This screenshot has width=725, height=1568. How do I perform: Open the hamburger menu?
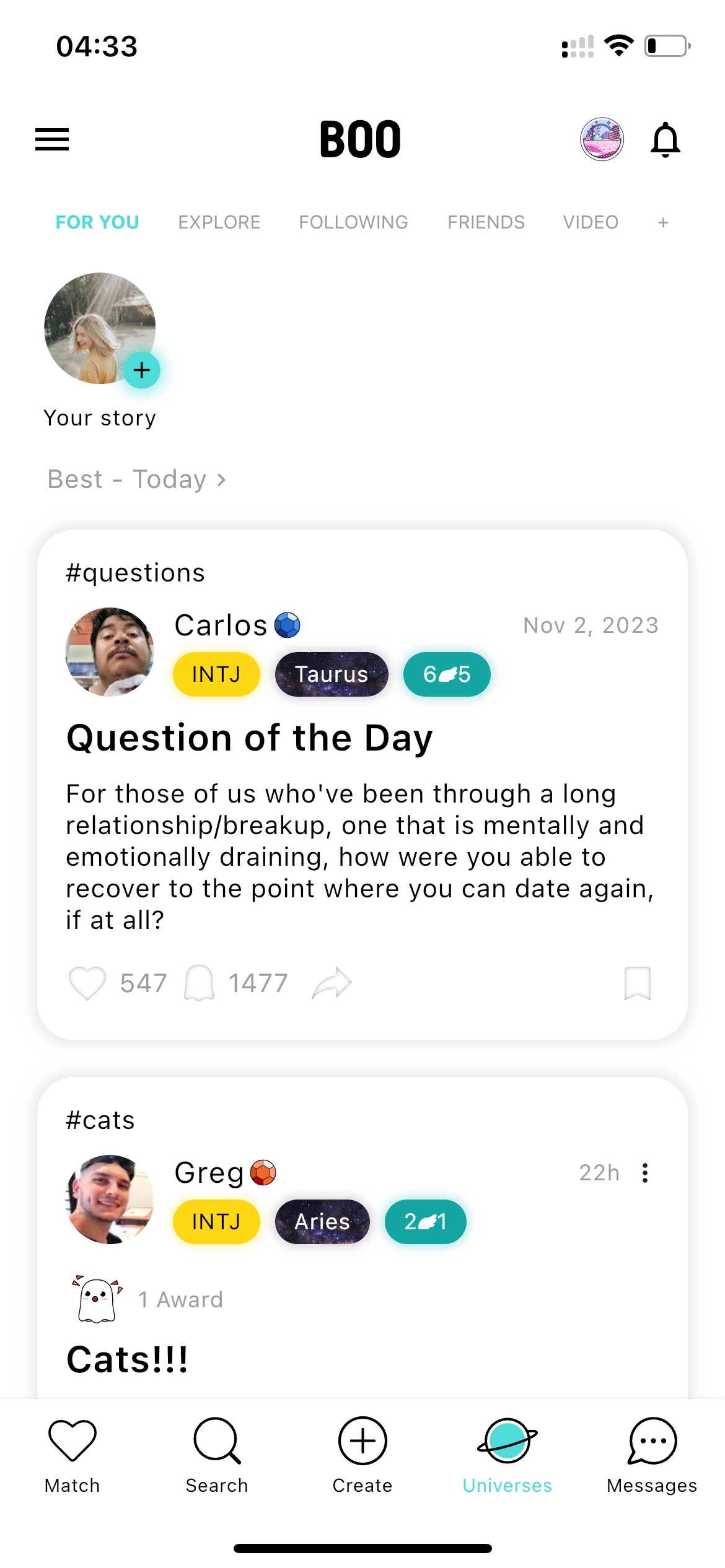(52, 139)
